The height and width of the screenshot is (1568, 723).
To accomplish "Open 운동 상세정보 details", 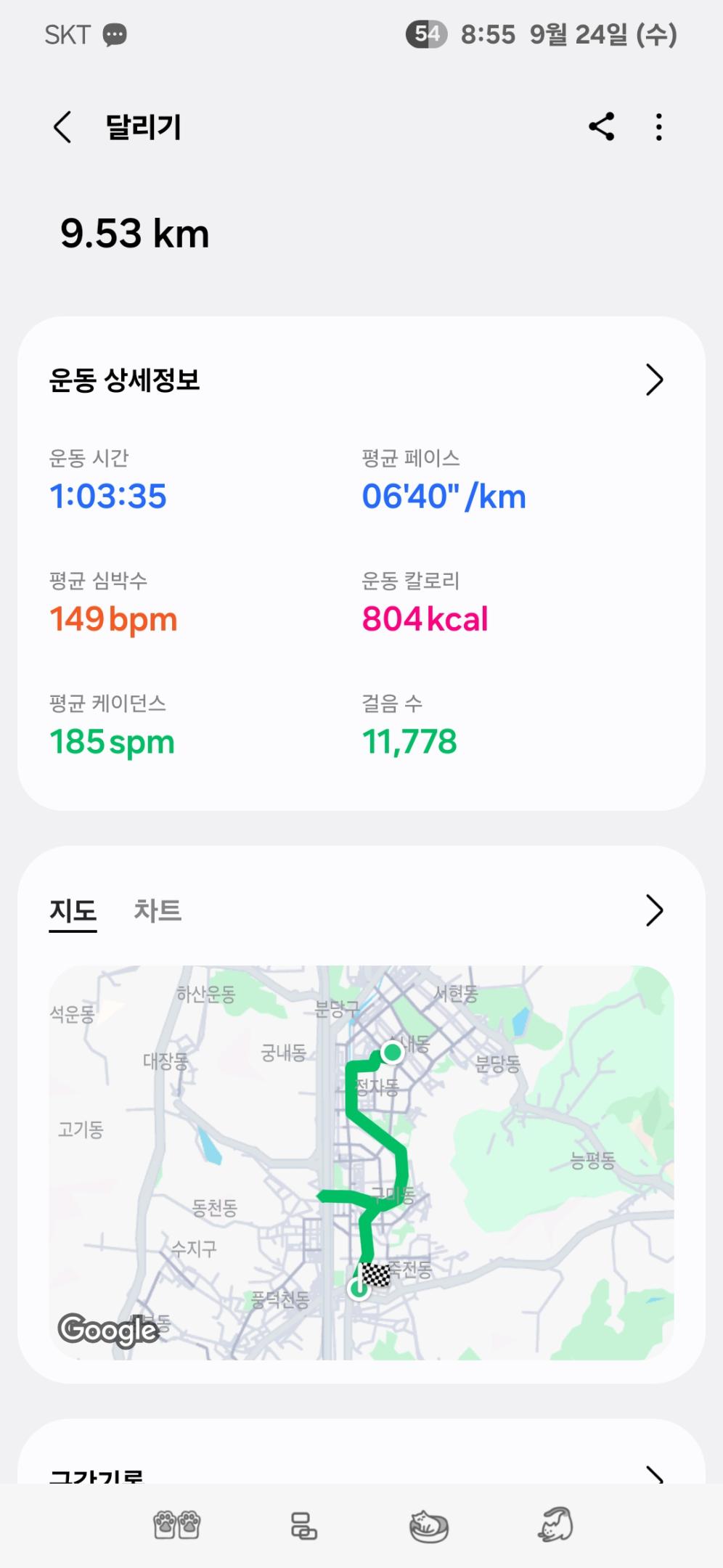I will [x=654, y=380].
